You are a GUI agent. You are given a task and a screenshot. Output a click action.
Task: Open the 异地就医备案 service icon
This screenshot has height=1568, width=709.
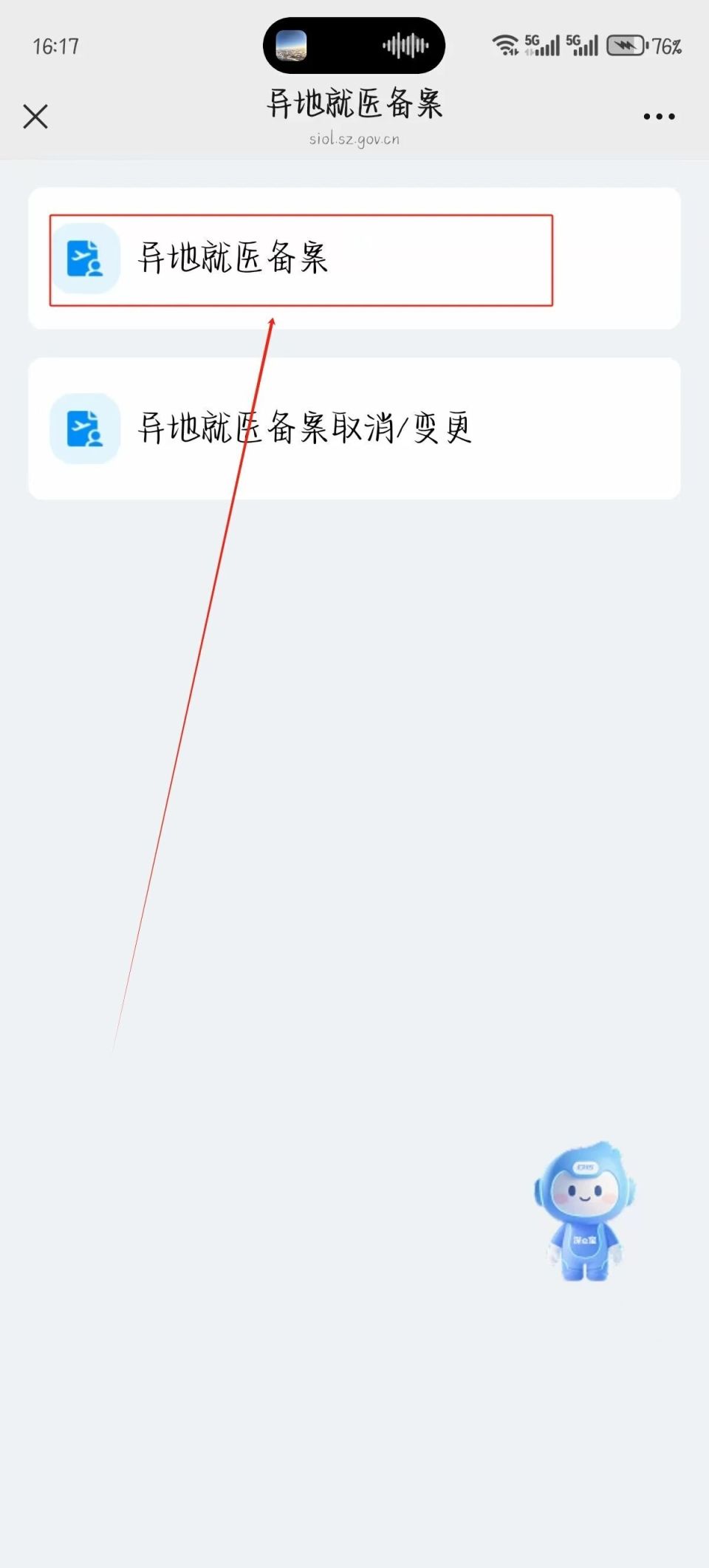point(86,259)
